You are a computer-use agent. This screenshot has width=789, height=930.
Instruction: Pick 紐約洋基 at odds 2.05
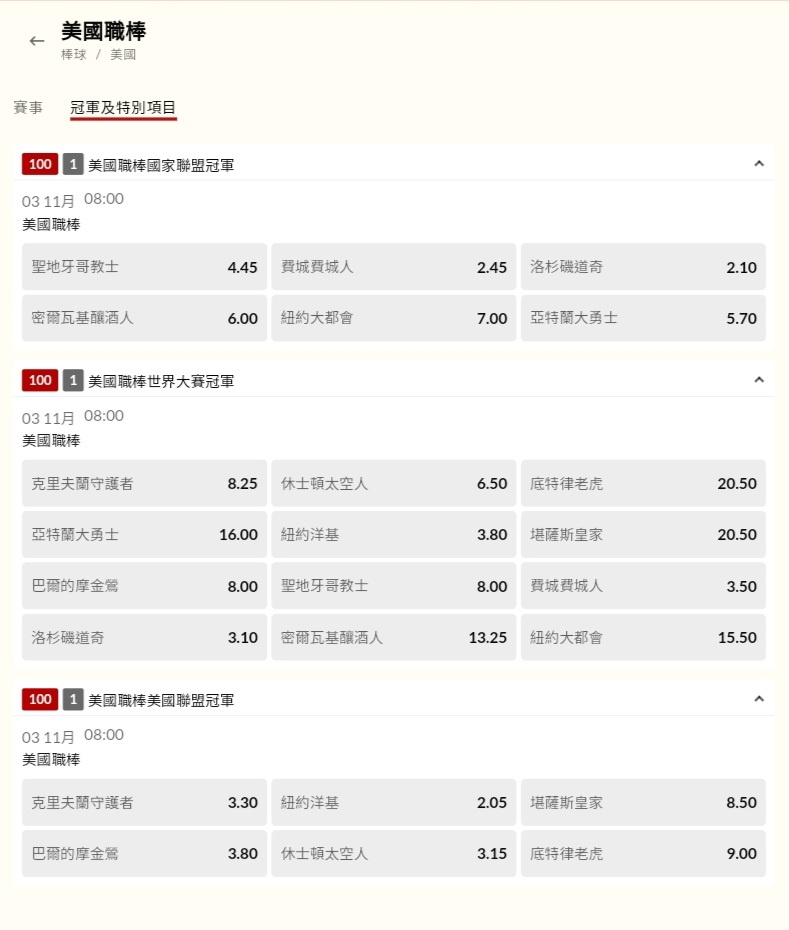[x=393, y=802]
